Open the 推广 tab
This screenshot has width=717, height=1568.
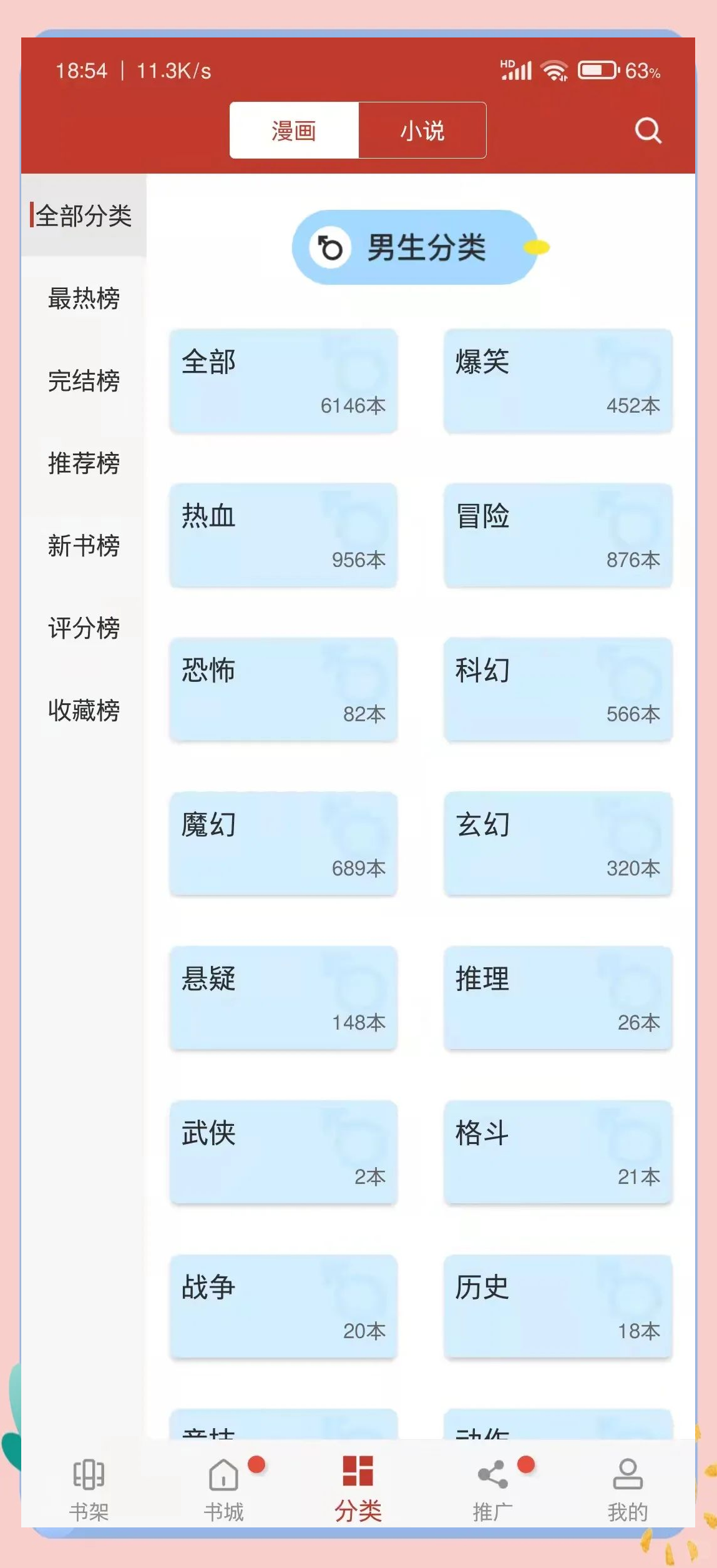pos(492,1489)
